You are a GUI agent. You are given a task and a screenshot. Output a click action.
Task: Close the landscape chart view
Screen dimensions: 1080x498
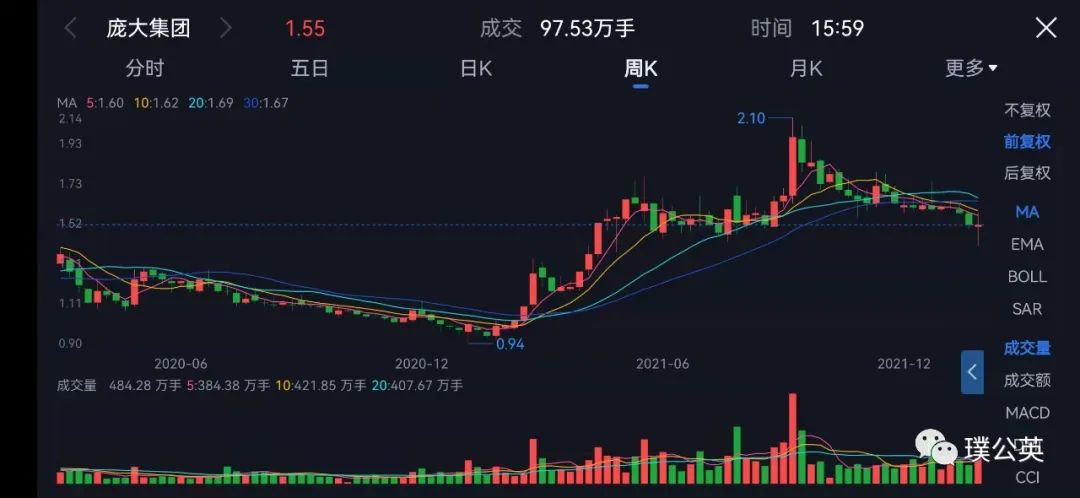coord(1045,28)
